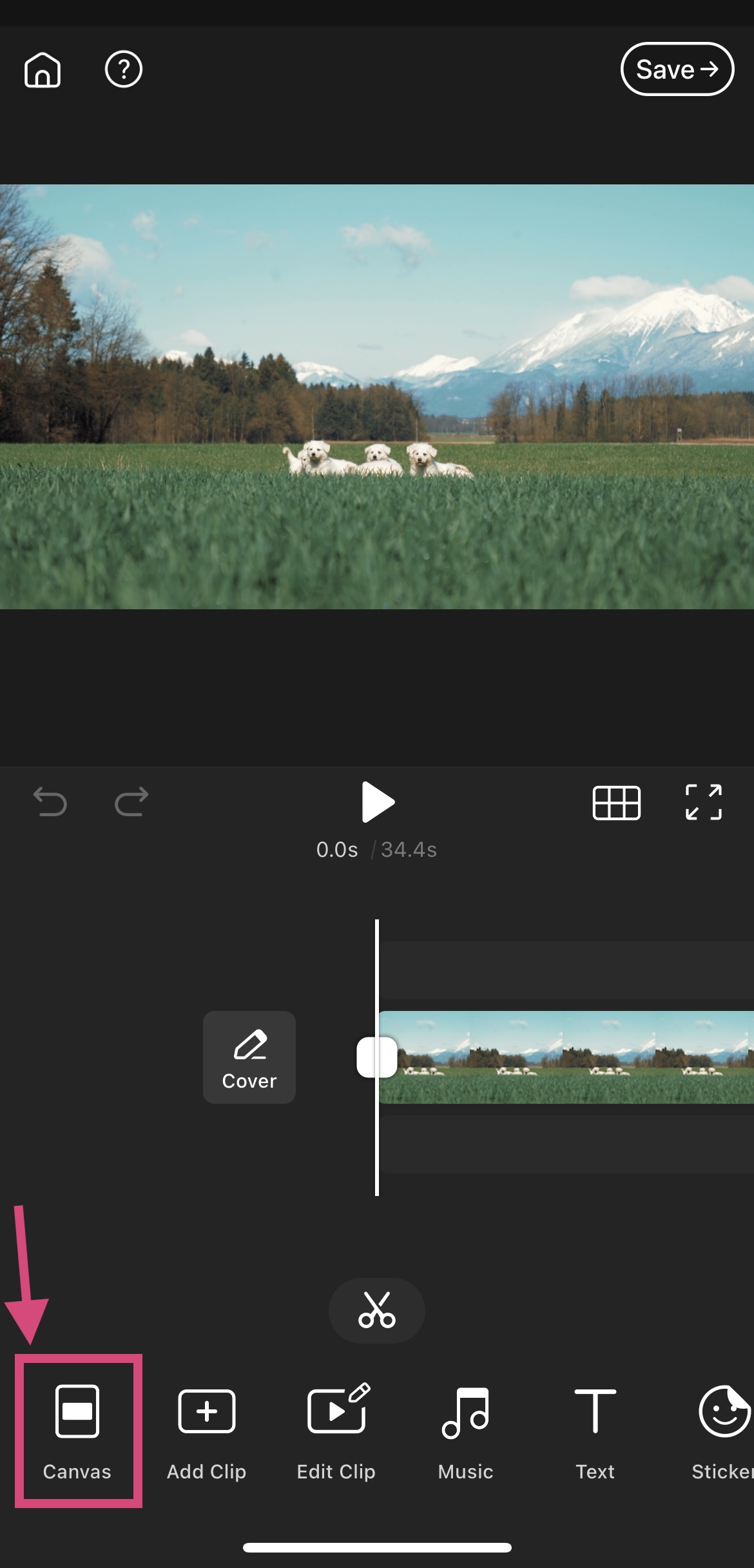Open the help question mark
Viewport: 754px width, 1568px height.
coord(124,70)
